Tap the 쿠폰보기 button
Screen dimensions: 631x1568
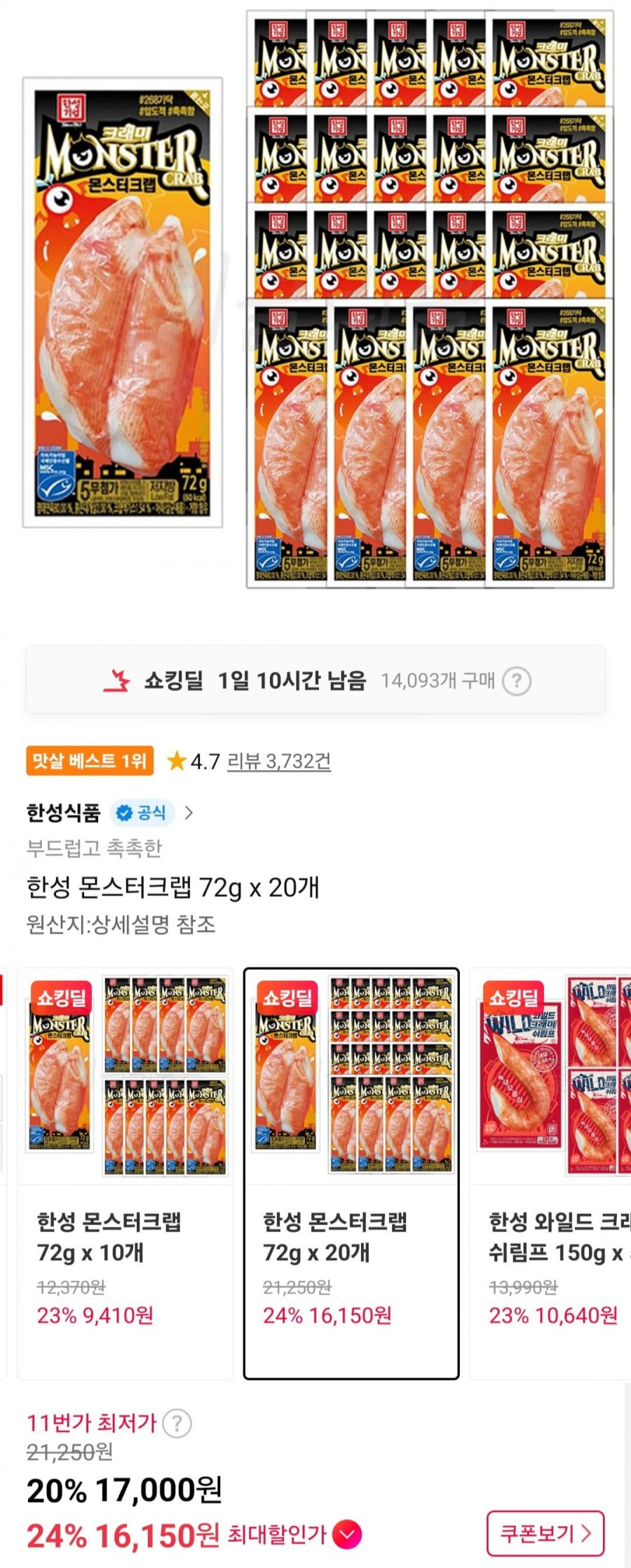click(x=545, y=1534)
